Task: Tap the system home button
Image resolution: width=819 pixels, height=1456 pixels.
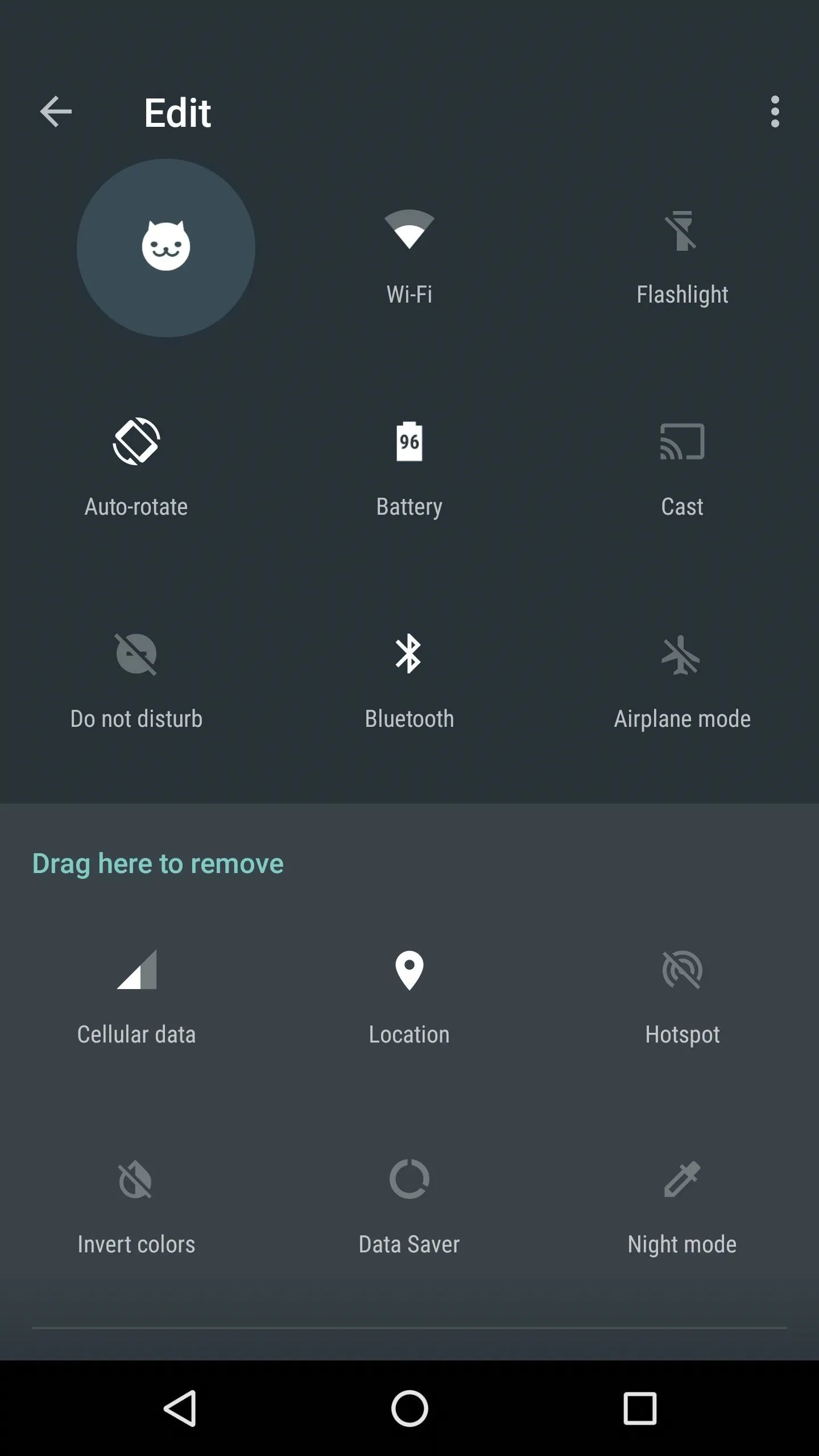Action: [x=409, y=1408]
